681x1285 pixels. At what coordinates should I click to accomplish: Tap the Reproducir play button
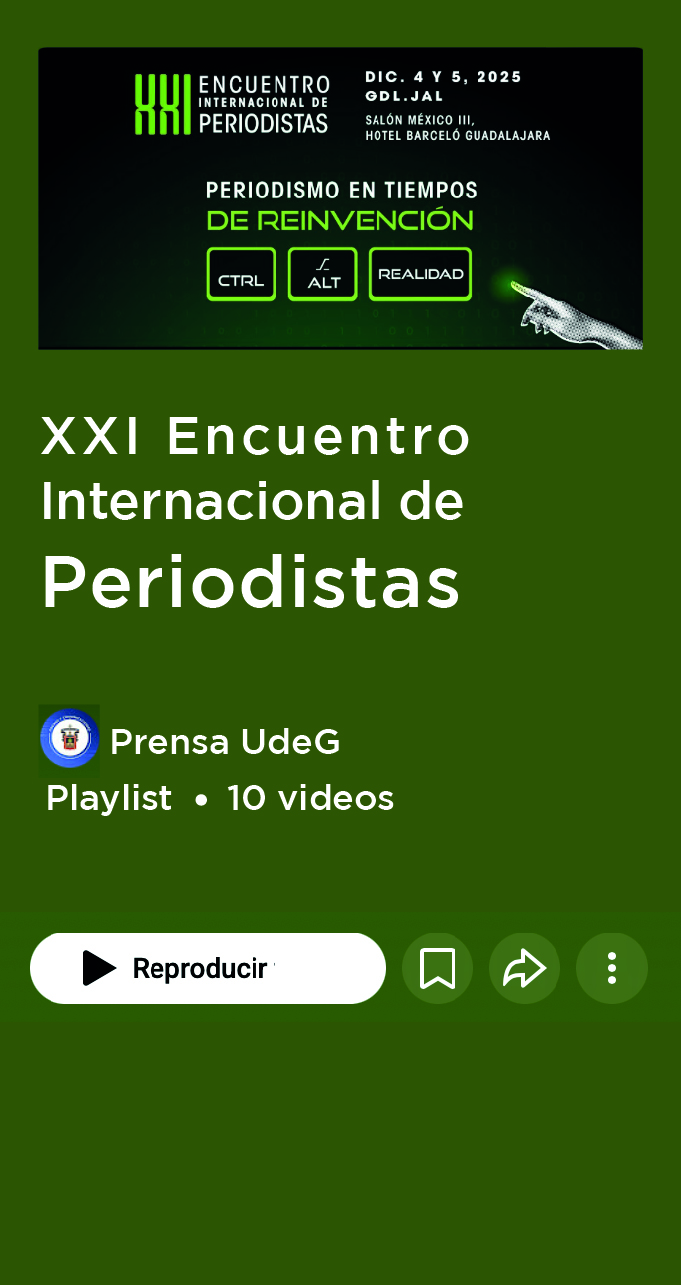point(207,968)
